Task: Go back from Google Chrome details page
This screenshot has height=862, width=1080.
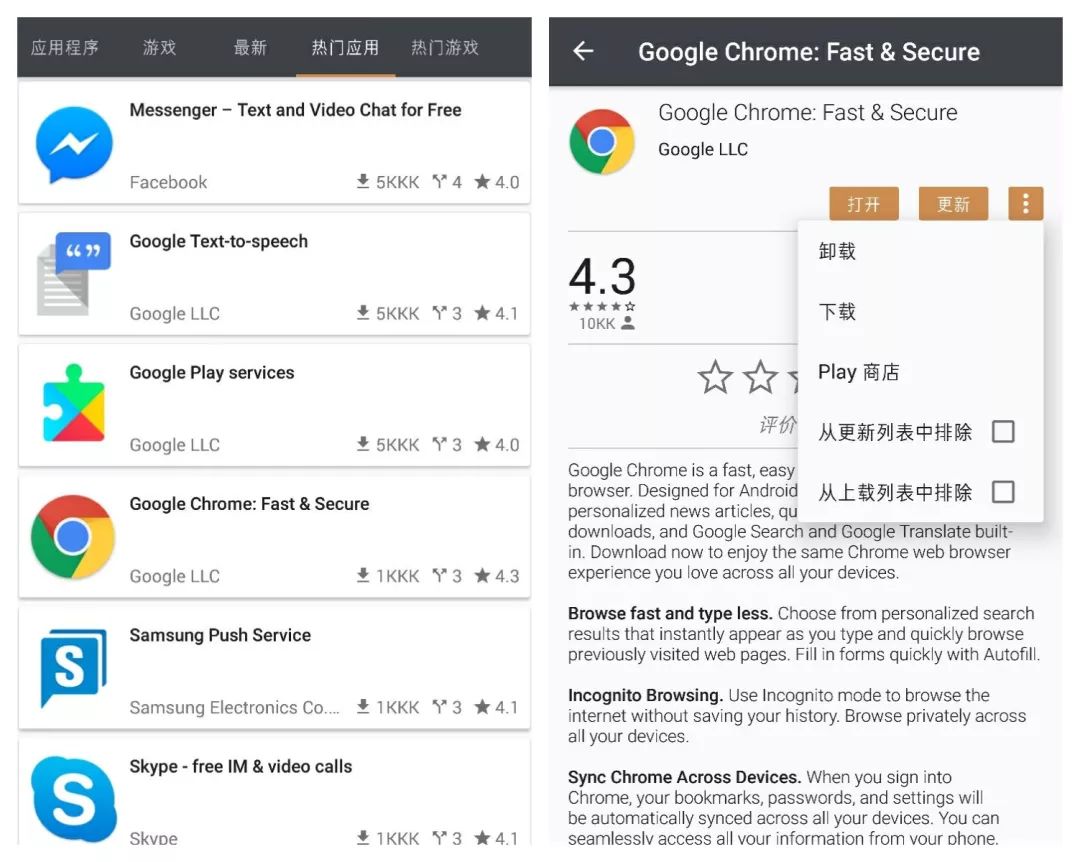Action: tap(584, 51)
